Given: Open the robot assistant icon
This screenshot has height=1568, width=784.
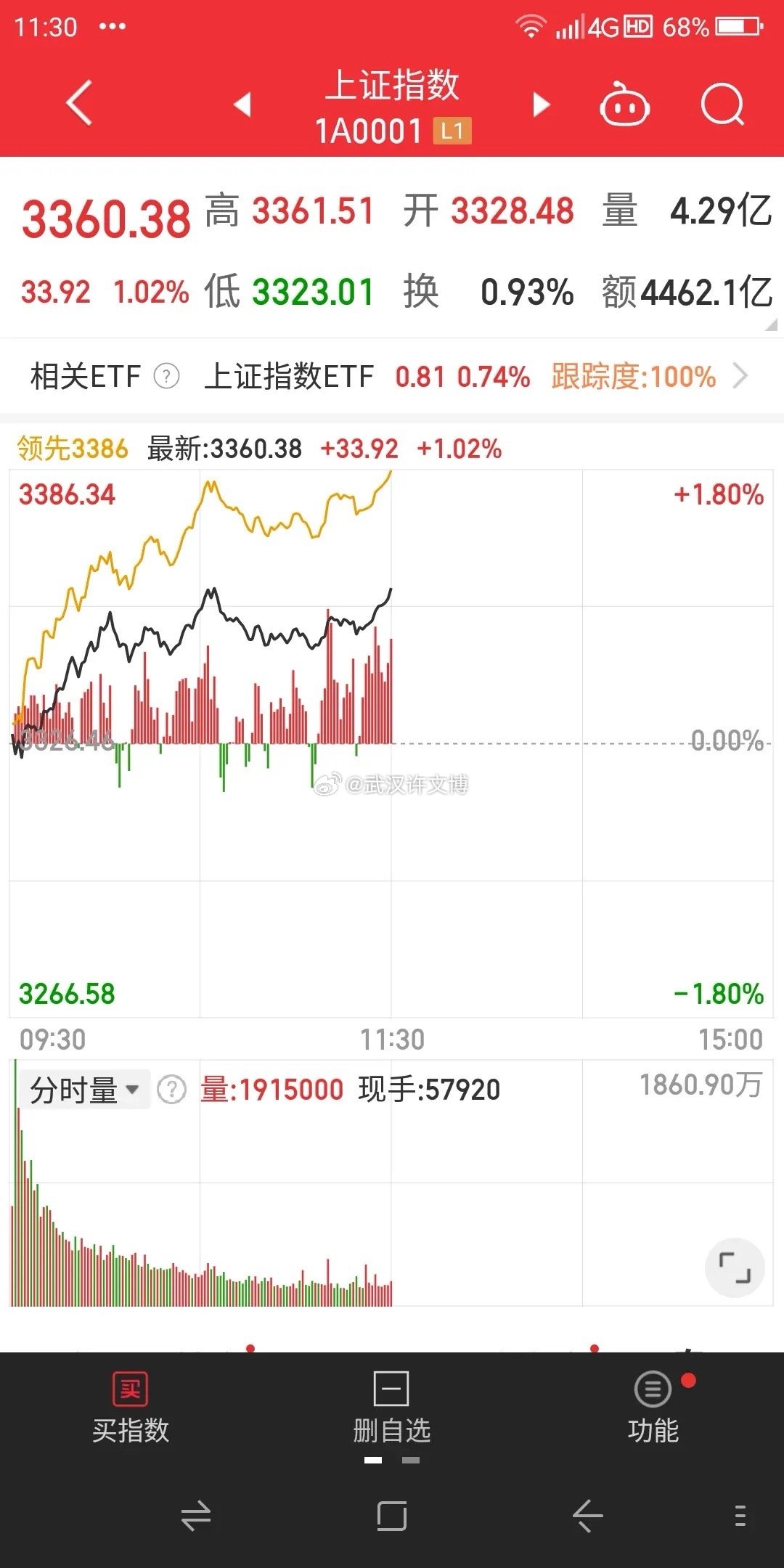Looking at the screenshot, I should pos(624,105).
